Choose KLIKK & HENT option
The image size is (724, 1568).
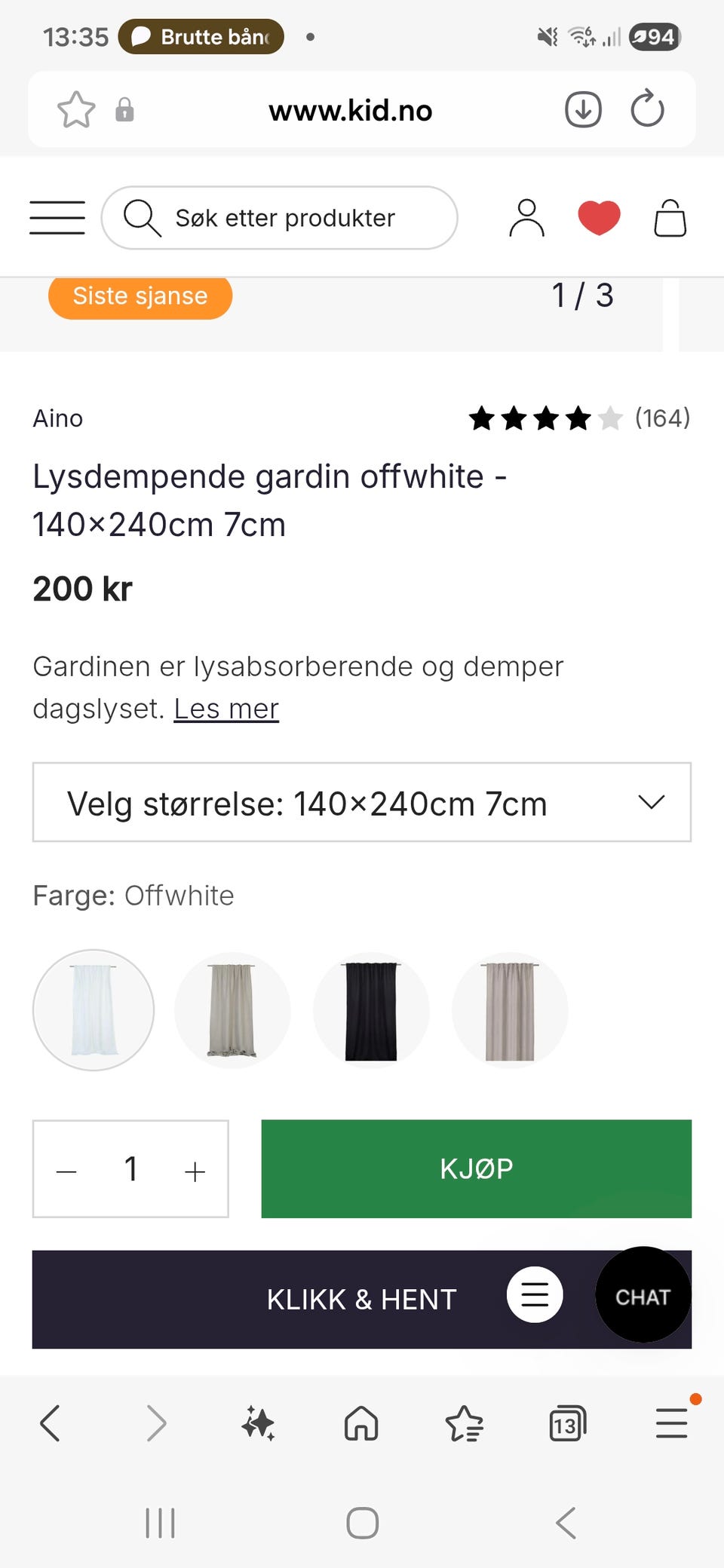tap(360, 1299)
